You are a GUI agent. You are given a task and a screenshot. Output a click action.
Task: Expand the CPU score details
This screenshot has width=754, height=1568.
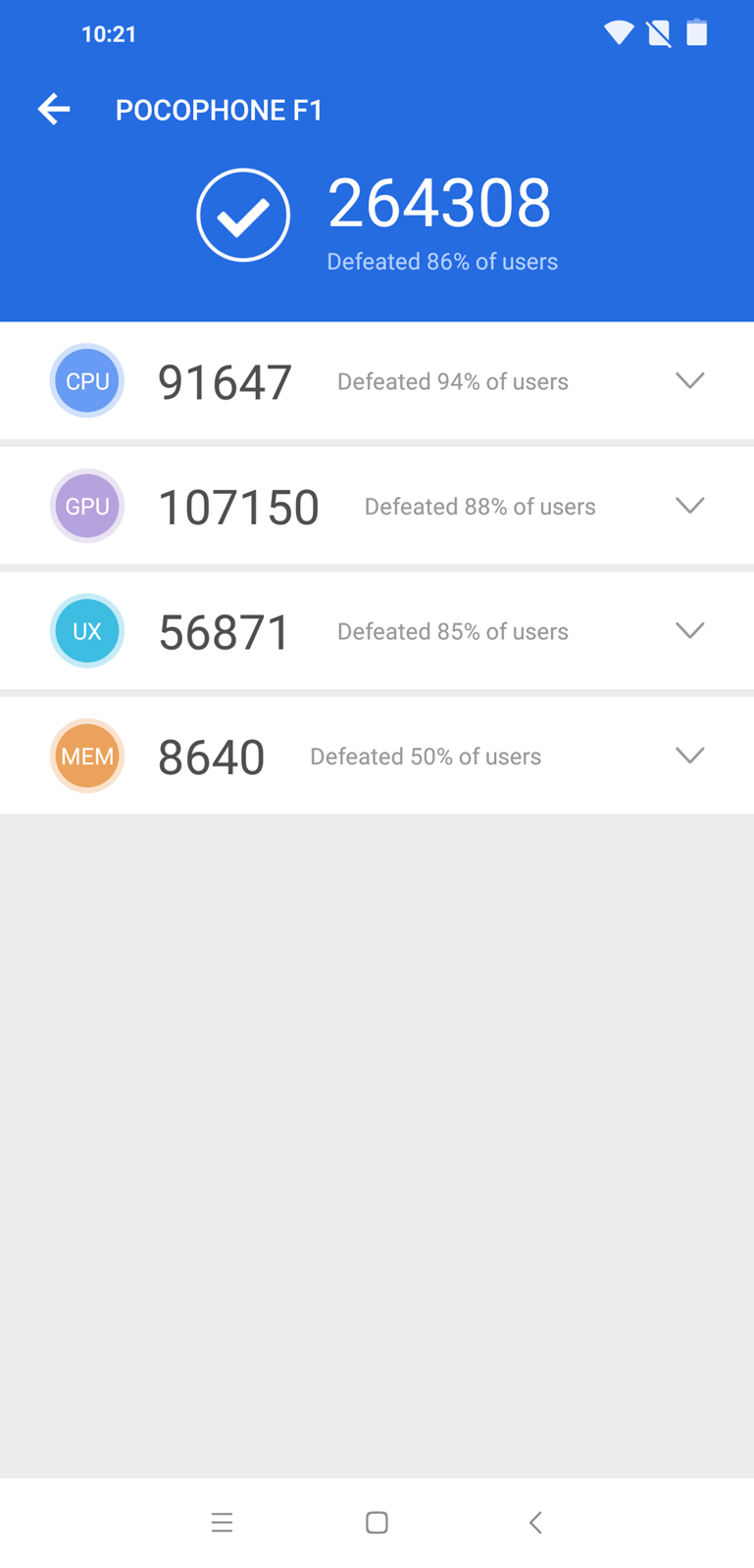[690, 380]
